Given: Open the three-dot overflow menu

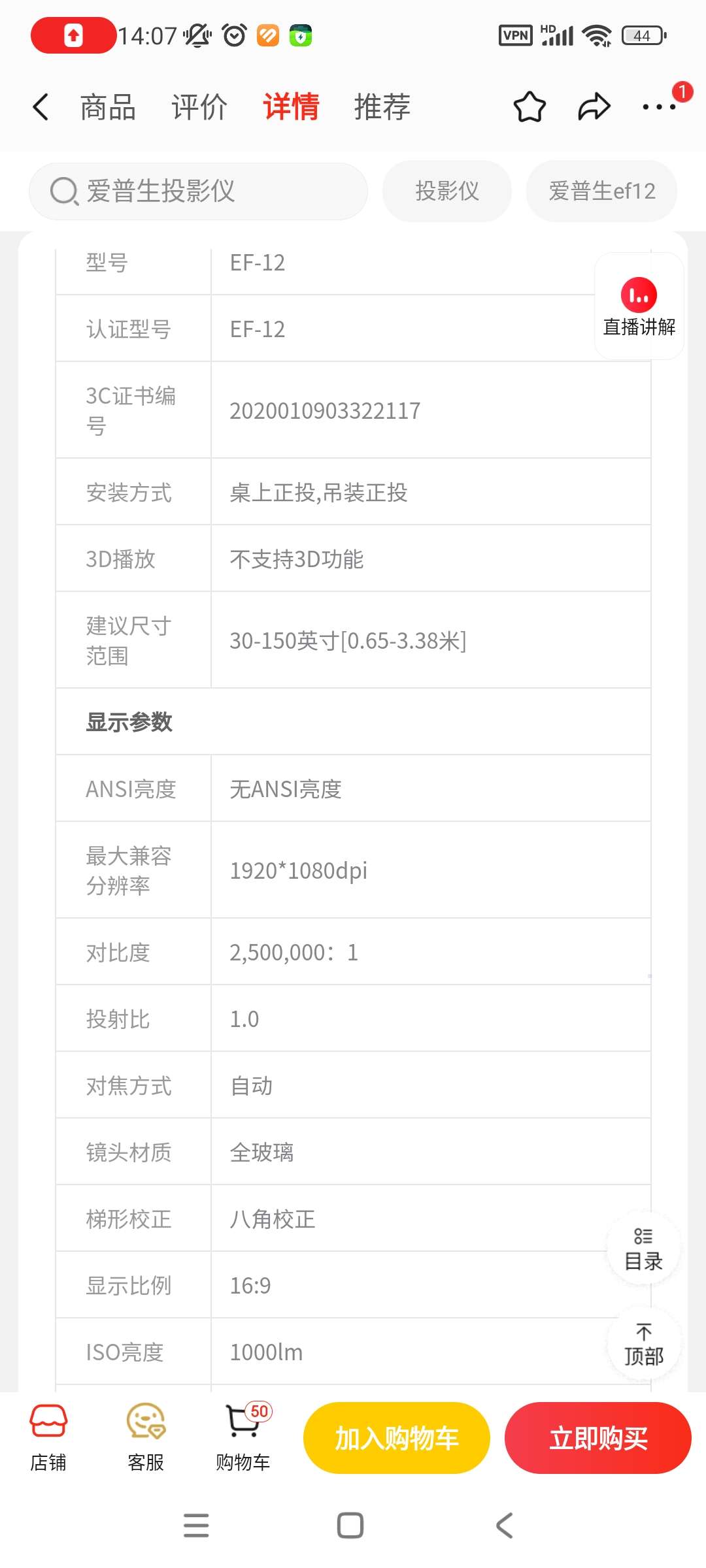Looking at the screenshot, I should point(659,107).
